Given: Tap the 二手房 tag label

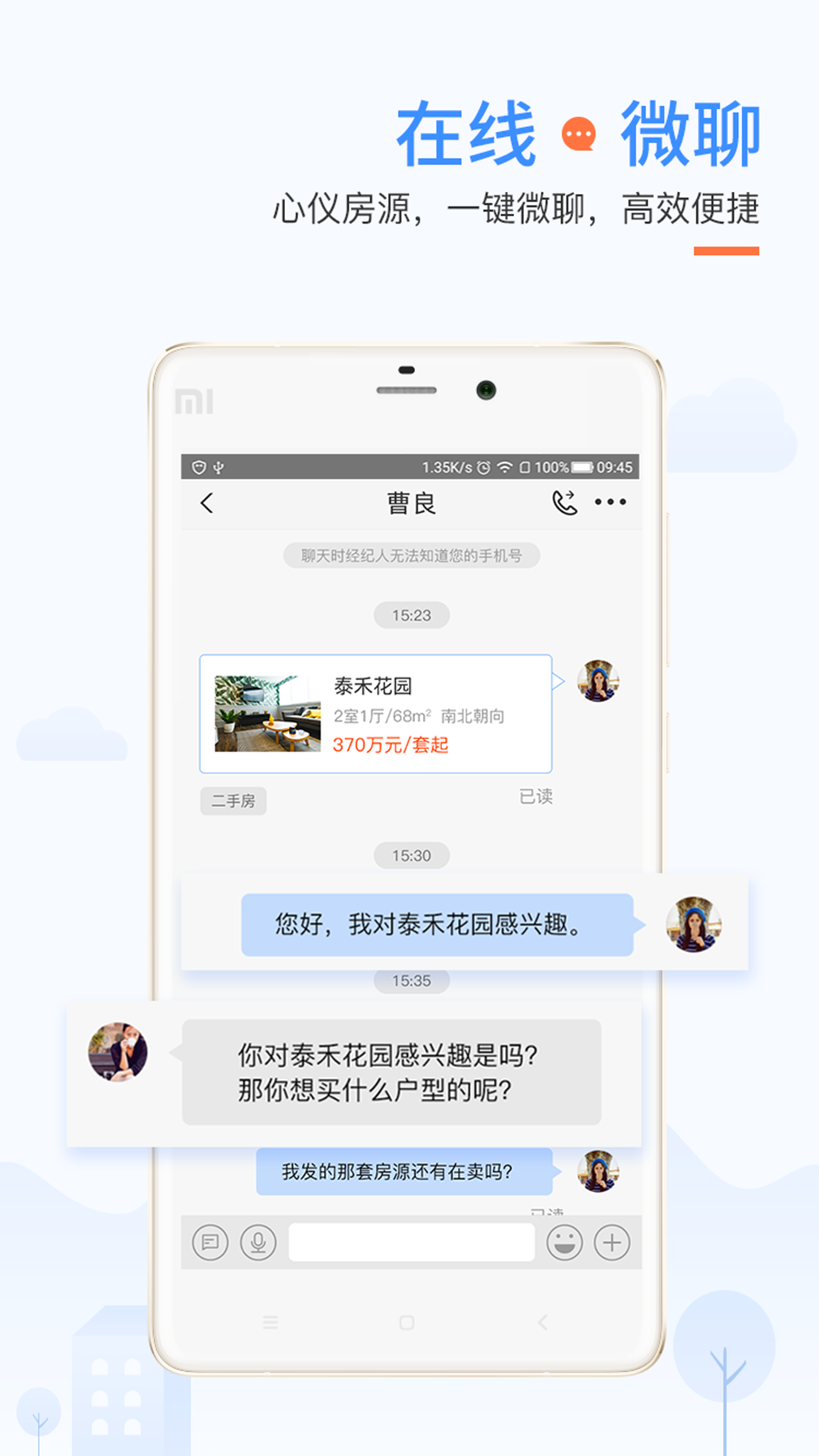Looking at the screenshot, I should (x=233, y=801).
